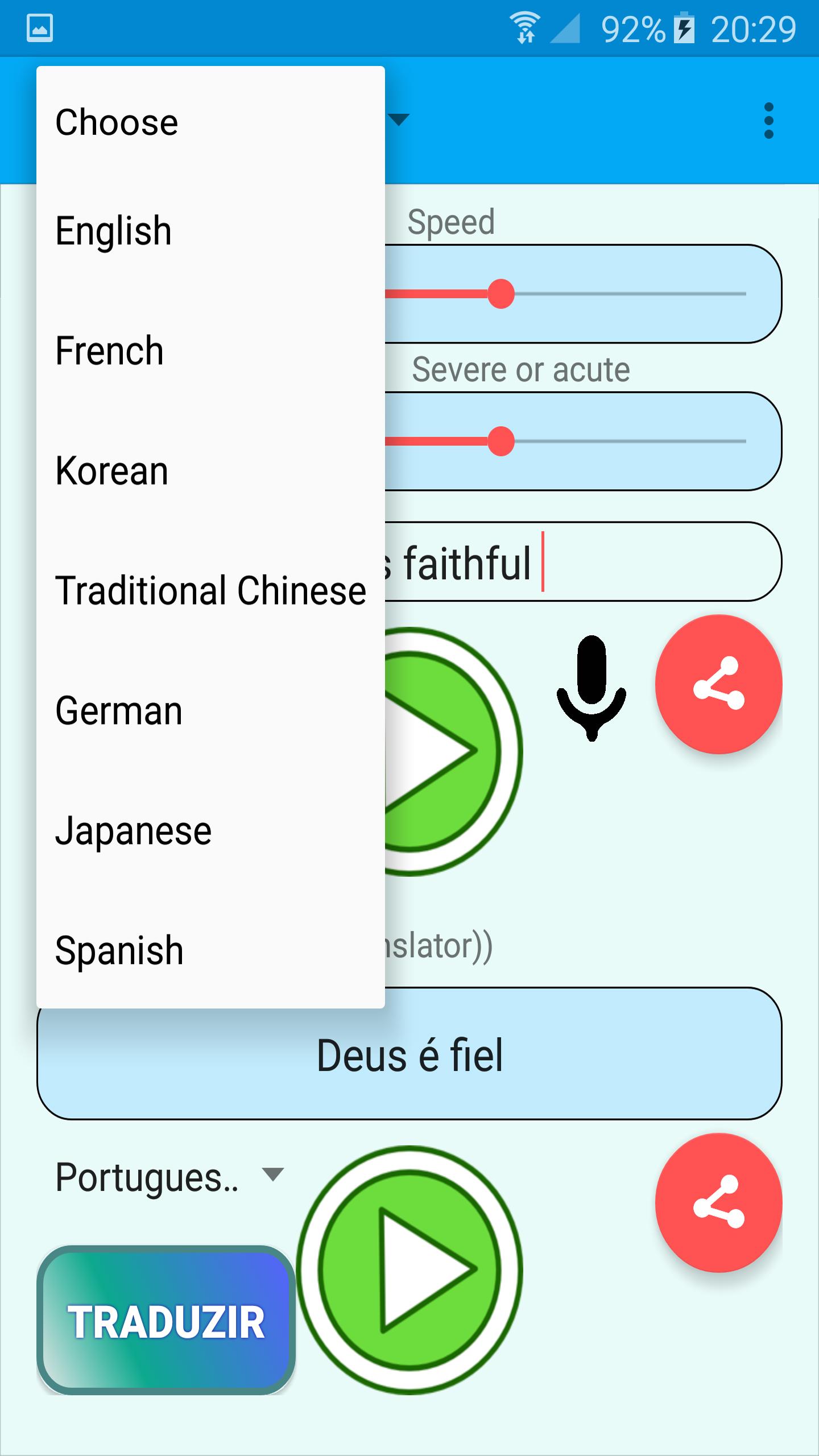This screenshot has width=819, height=1456.
Task: Play the source text audio
Action: click(444, 751)
